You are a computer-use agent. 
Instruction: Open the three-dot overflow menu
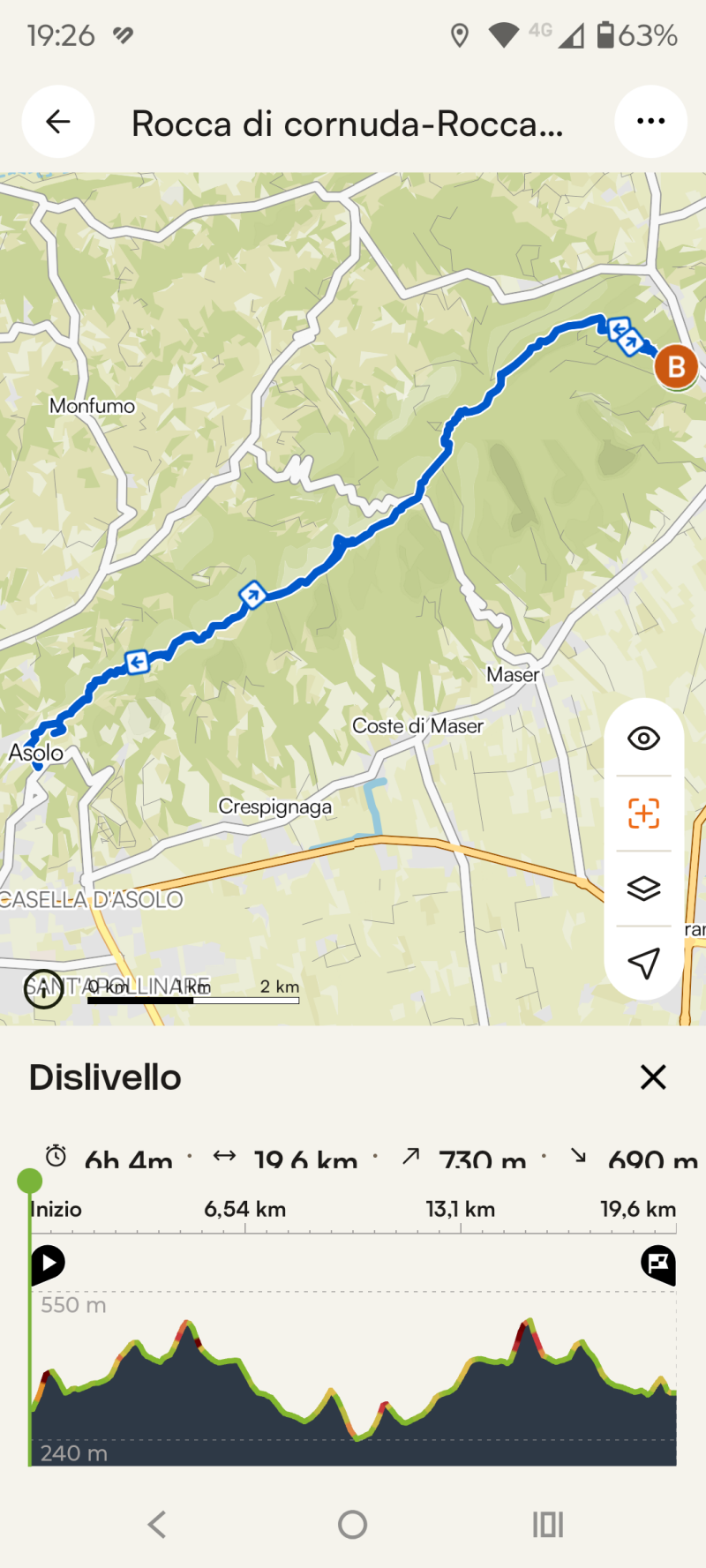point(650,122)
